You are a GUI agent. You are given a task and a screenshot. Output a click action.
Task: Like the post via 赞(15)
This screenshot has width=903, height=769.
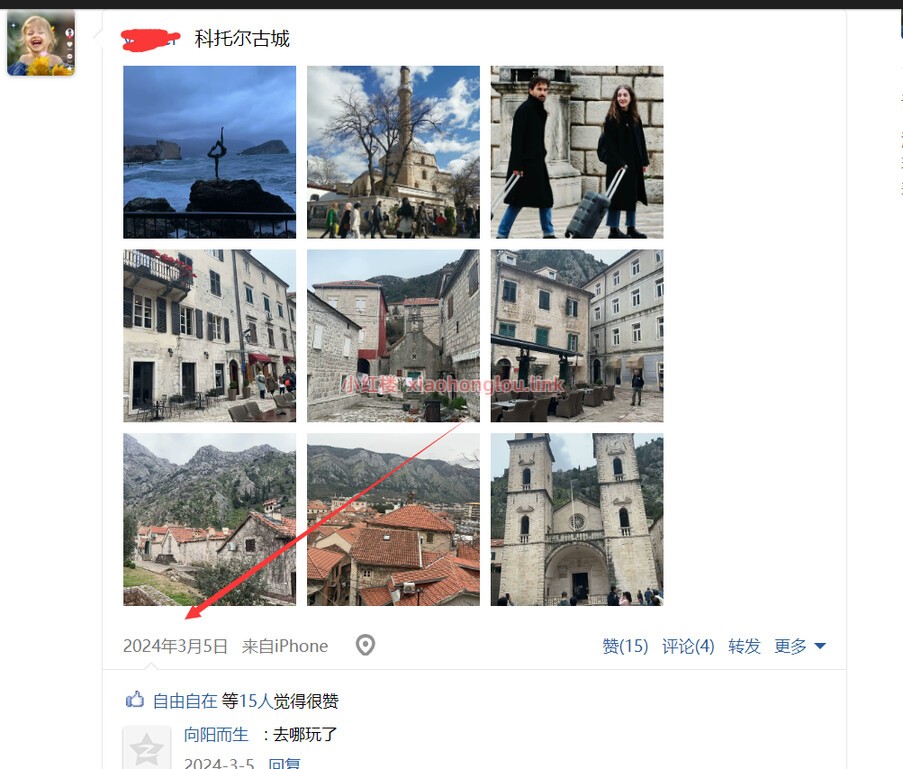(625, 646)
